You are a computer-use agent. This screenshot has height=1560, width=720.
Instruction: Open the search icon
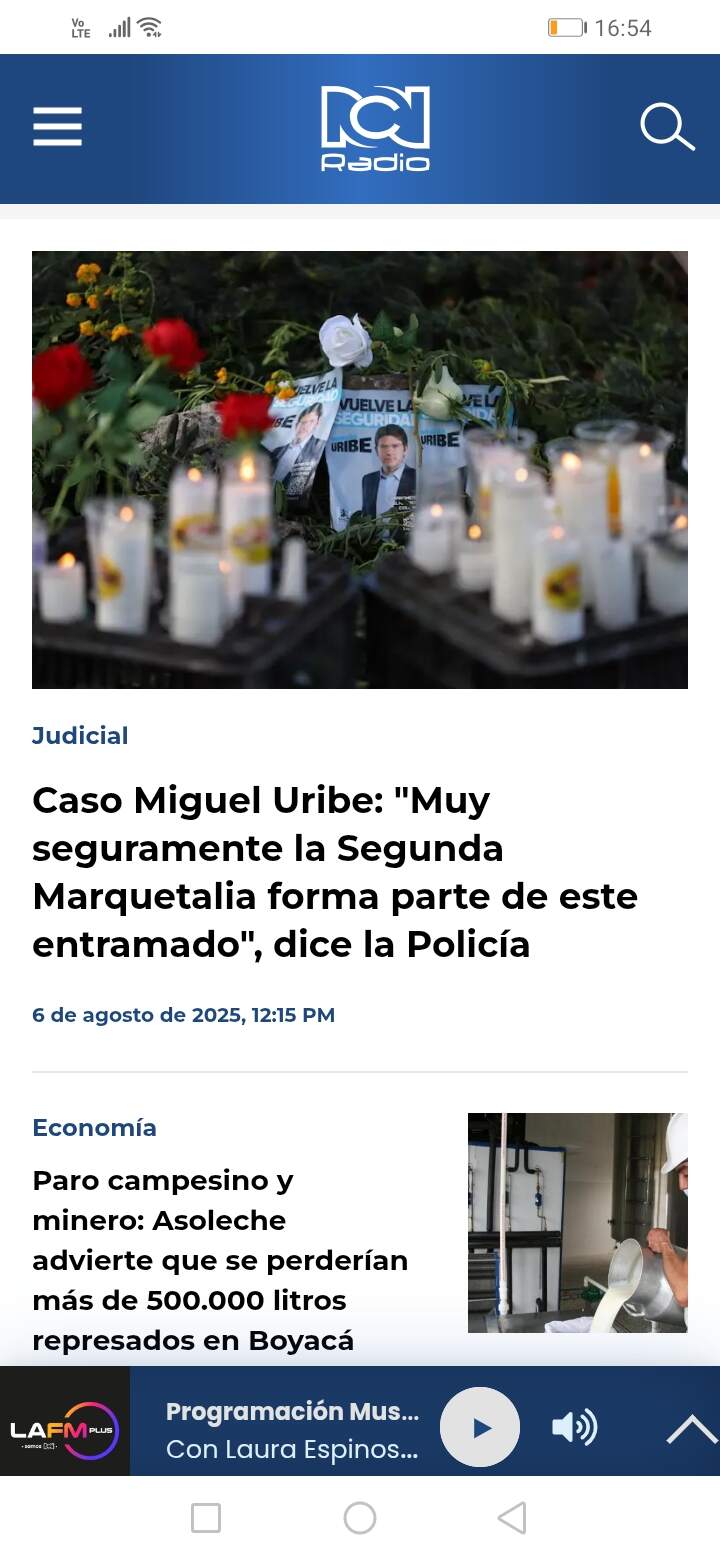[667, 127]
